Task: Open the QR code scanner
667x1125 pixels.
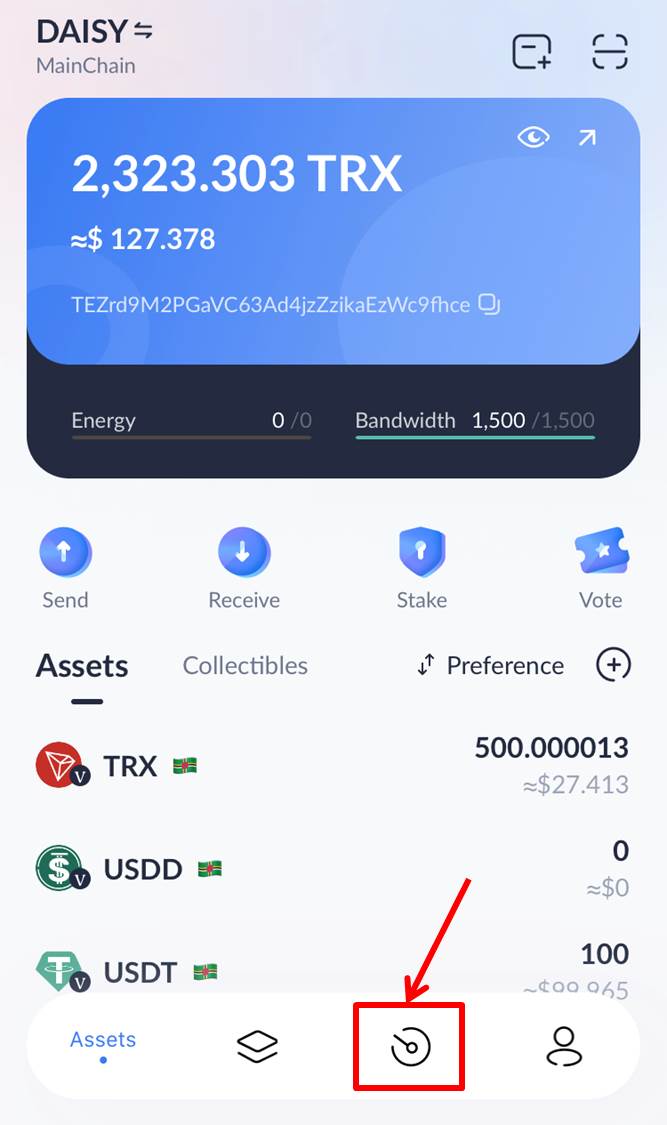Action: pos(609,51)
